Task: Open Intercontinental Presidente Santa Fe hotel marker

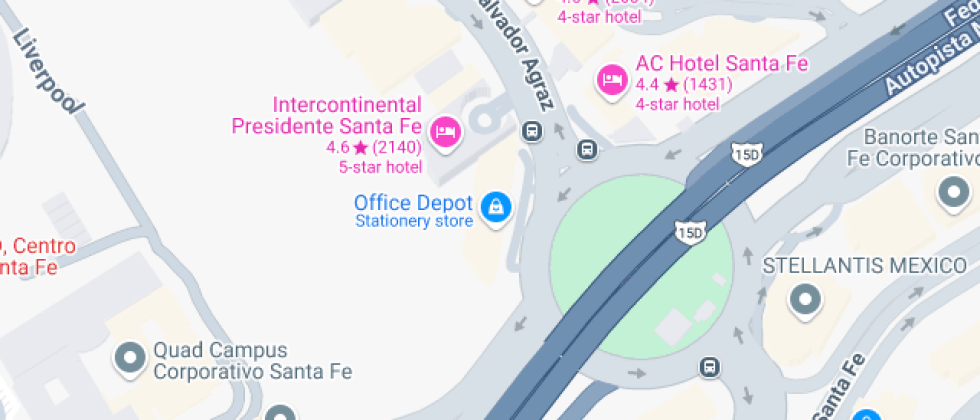Action: pos(444,131)
